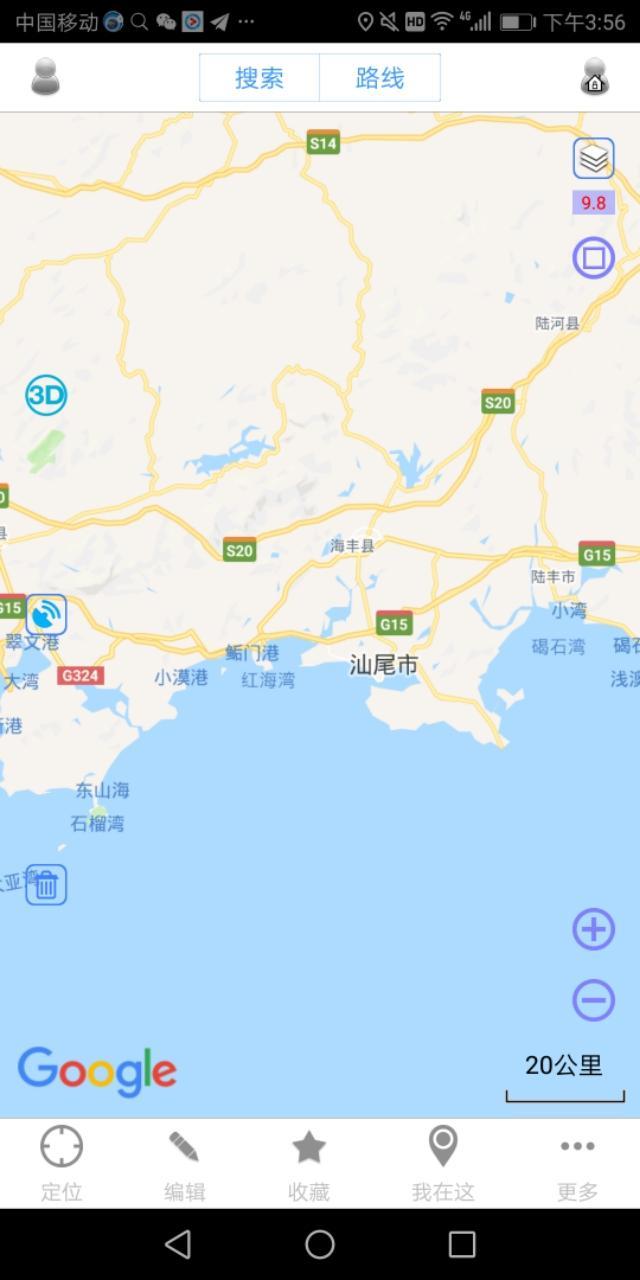This screenshot has height=1280, width=640.
Task: Tap the purple square frame button
Action: (593, 258)
